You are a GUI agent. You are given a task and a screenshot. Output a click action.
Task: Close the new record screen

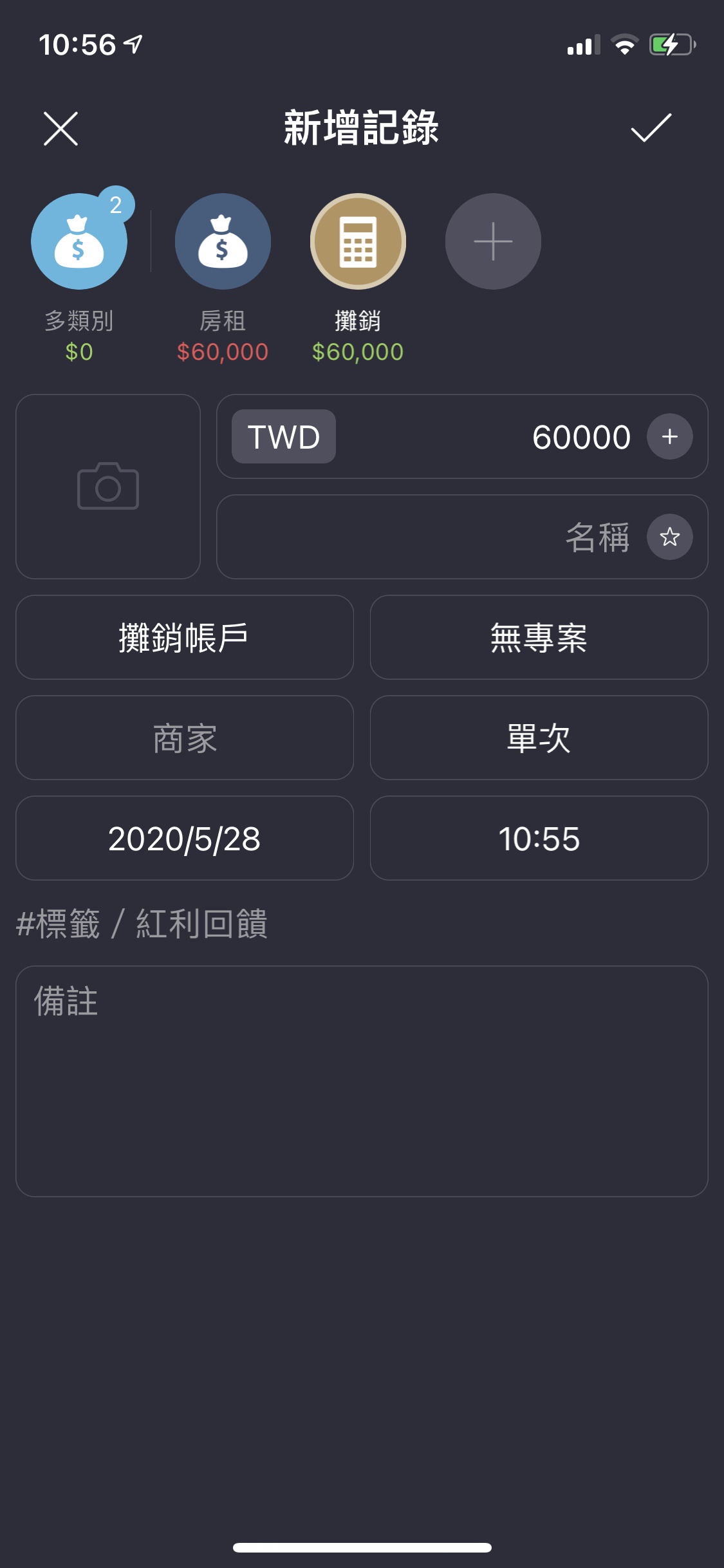click(x=60, y=128)
